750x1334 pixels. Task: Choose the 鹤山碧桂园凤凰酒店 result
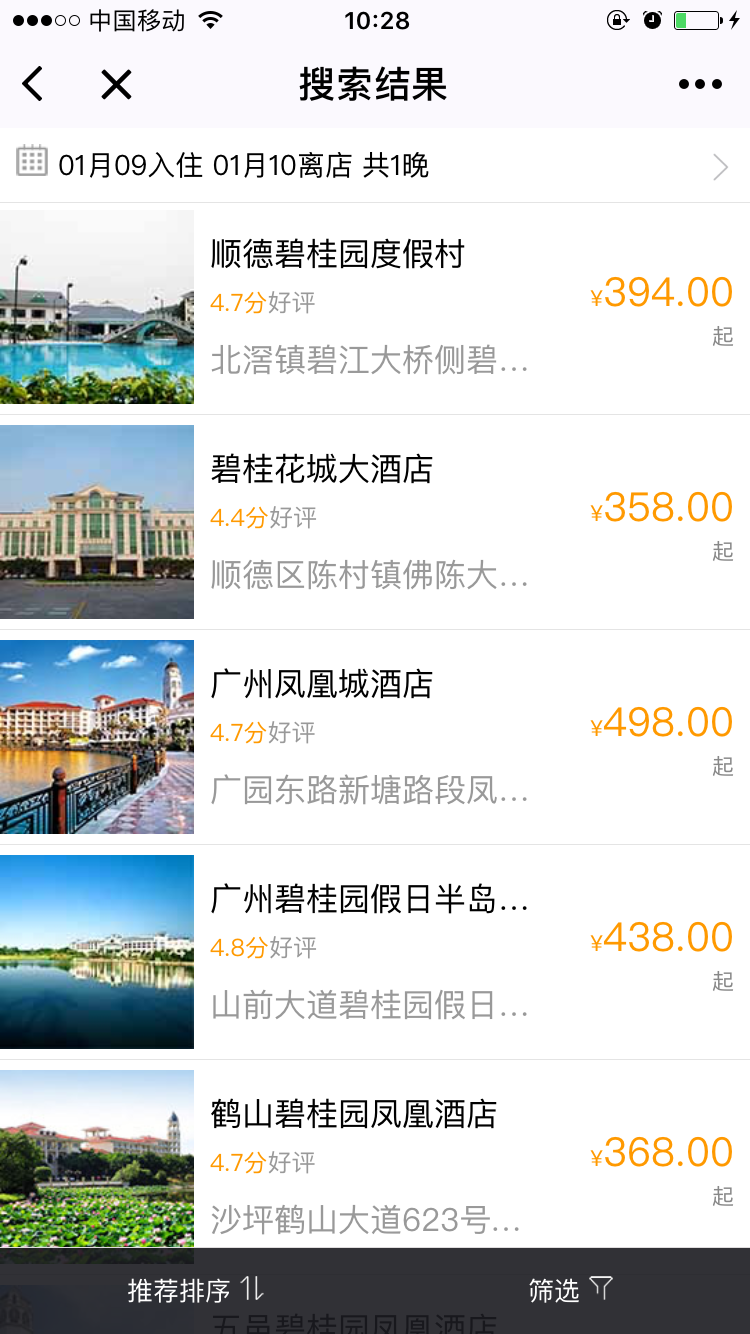pyautogui.click(x=374, y=1160)
